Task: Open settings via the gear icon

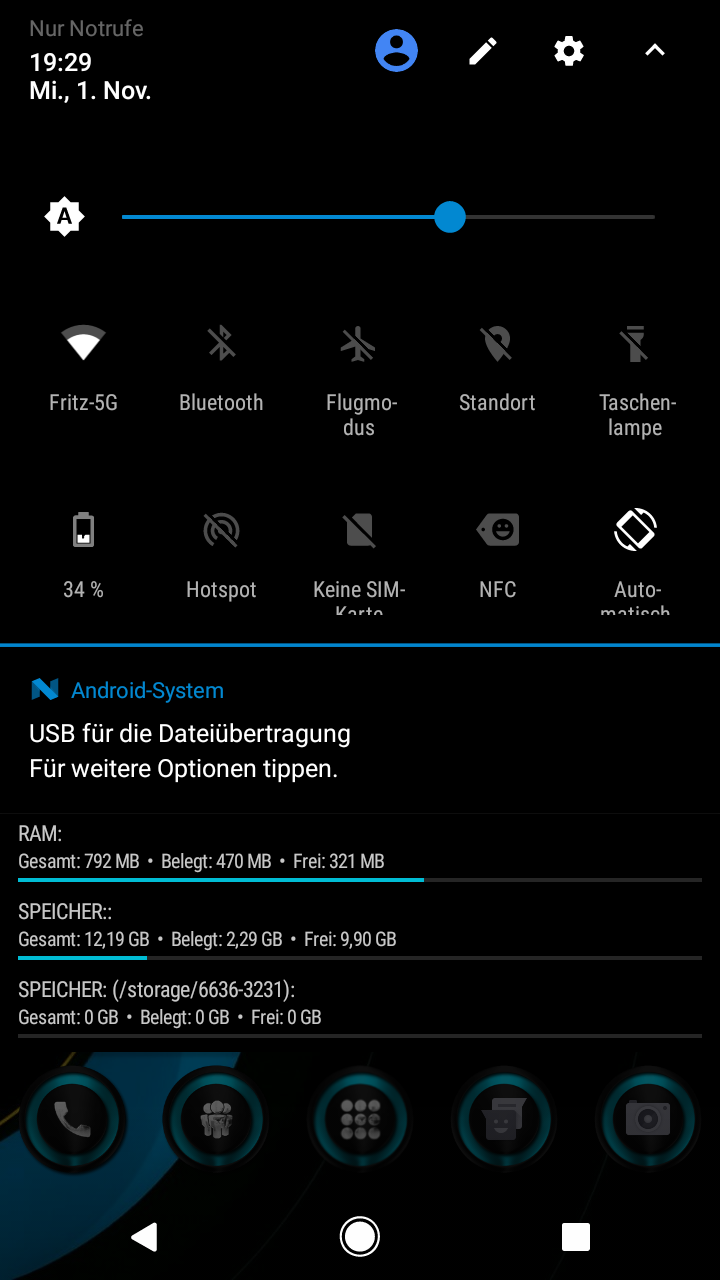Action: click(569, 50)
